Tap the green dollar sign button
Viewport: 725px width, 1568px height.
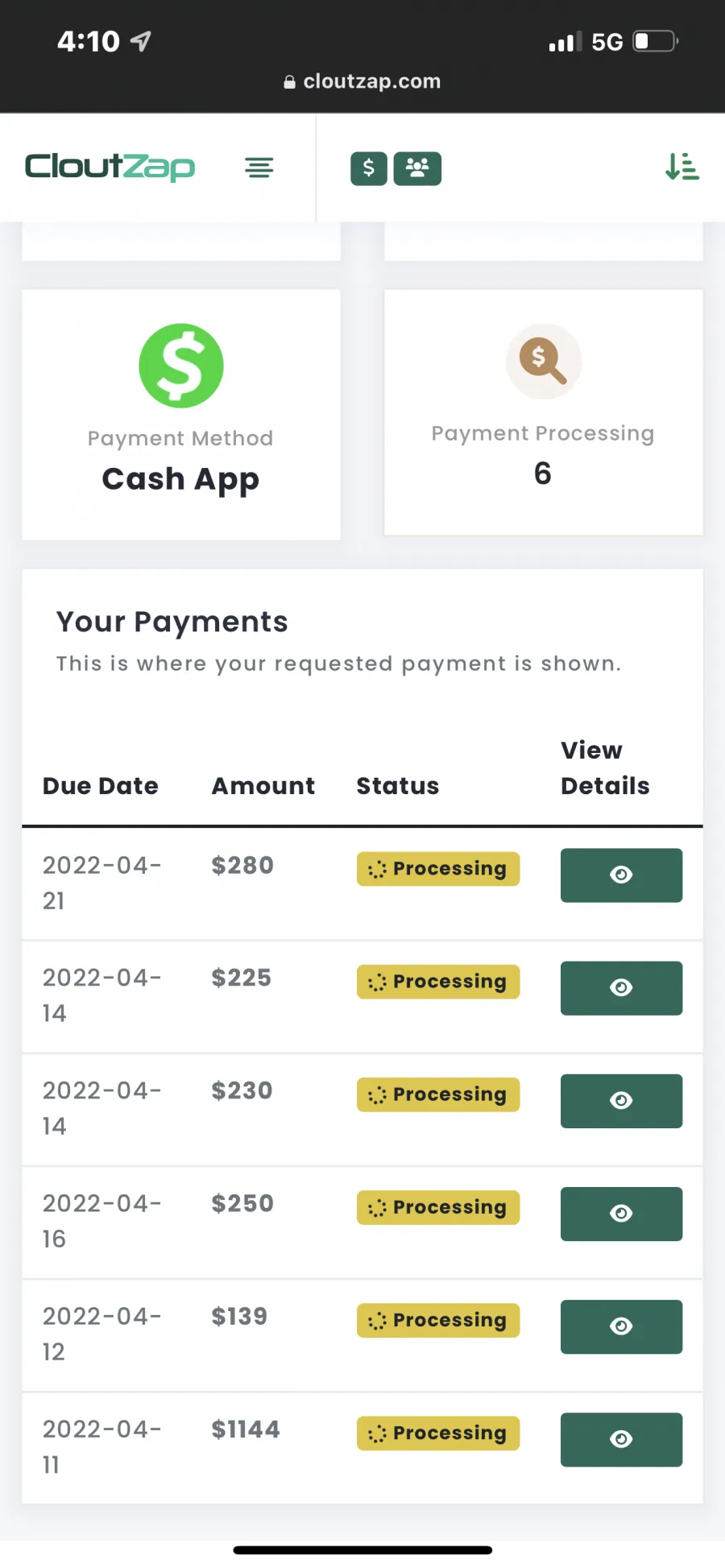tap(369, 168)
